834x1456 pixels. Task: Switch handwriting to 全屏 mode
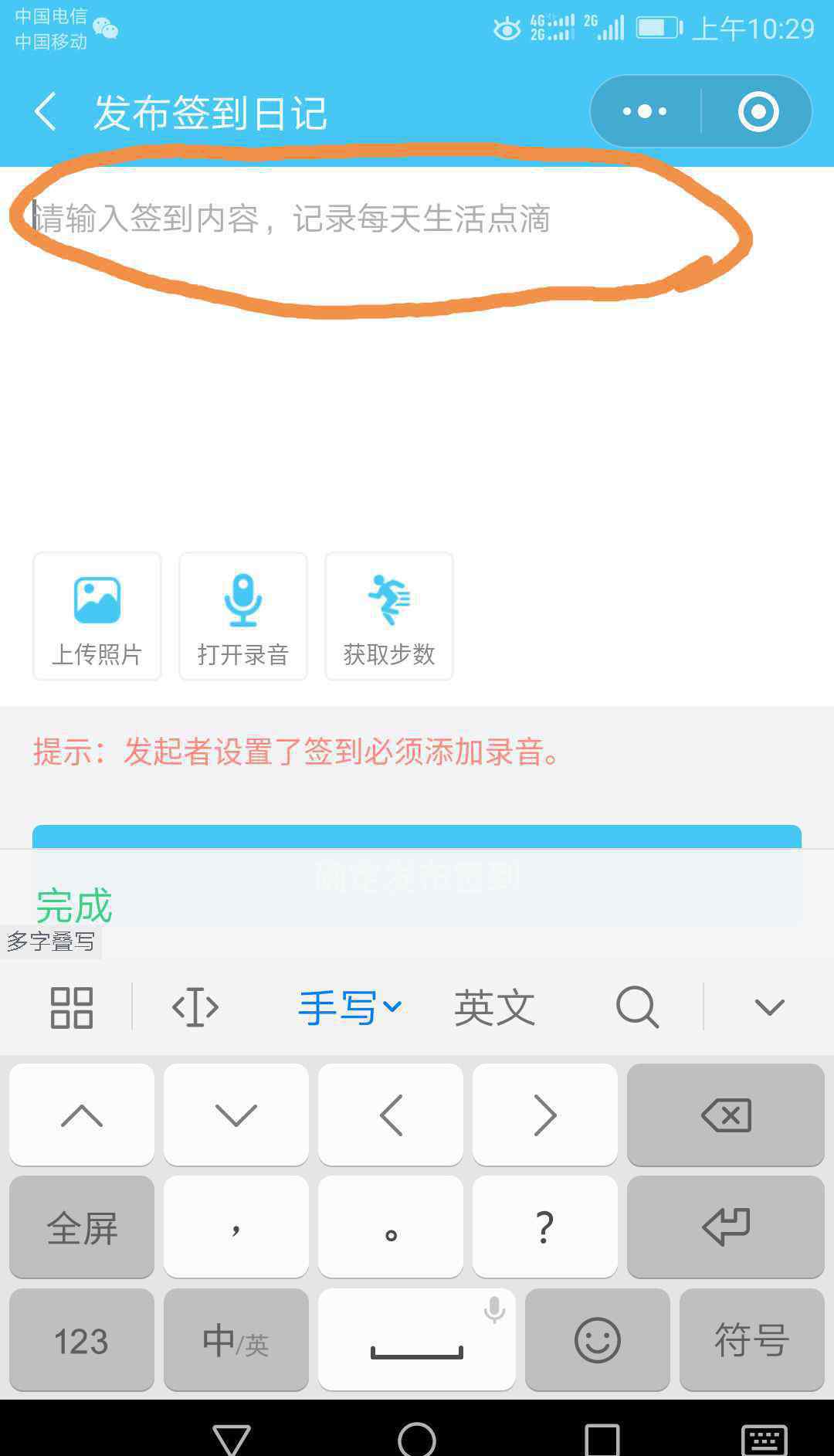pyautogui.click(x=82, y=1227)
